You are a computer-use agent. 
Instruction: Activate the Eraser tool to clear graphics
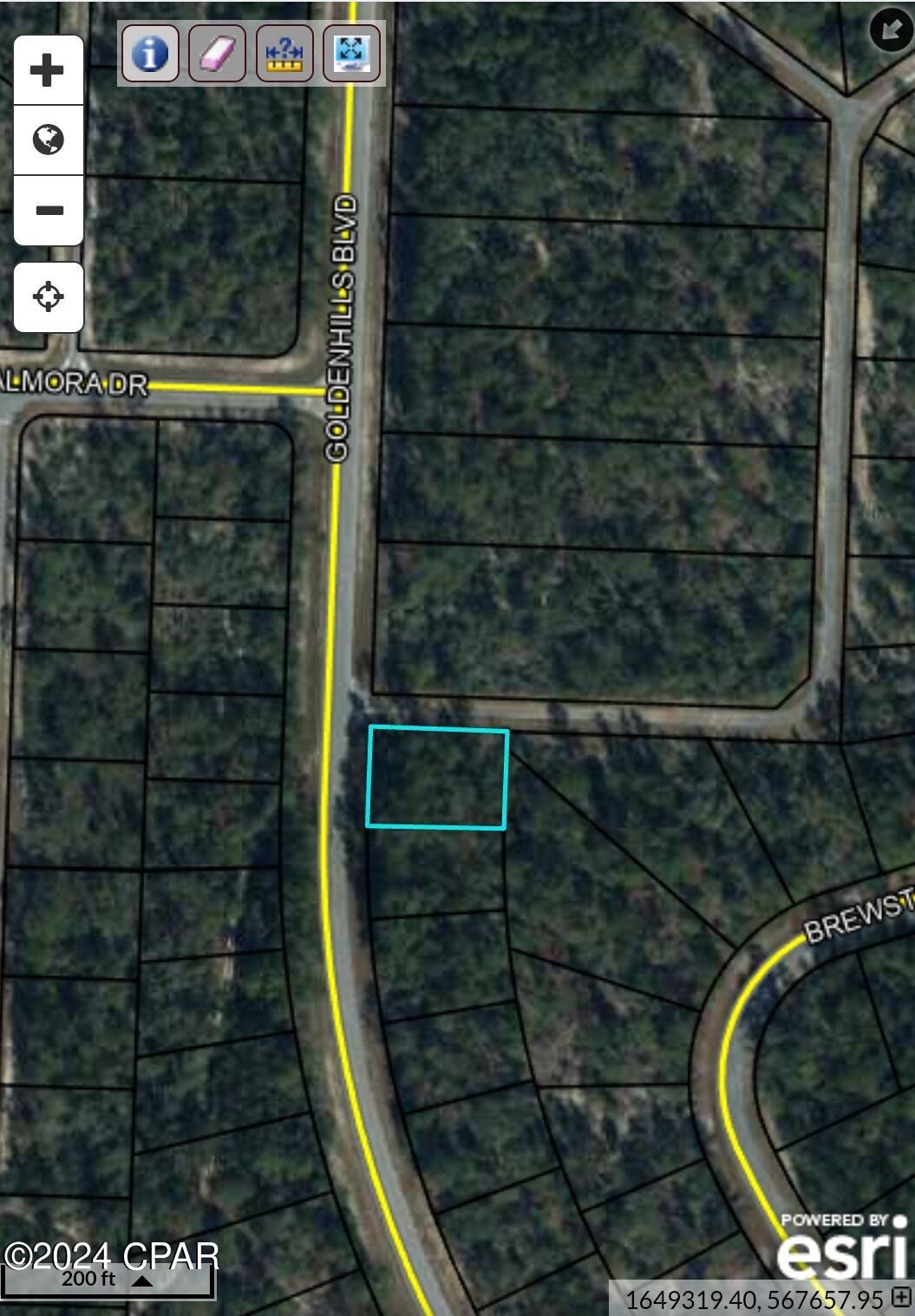click(x=216, y=54)
